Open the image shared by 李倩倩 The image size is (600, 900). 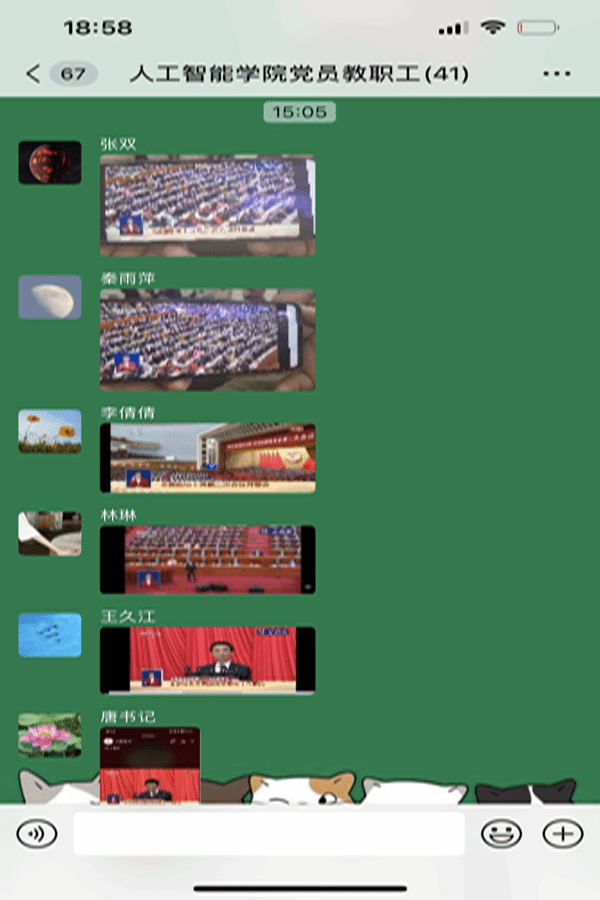click(207, 458)
